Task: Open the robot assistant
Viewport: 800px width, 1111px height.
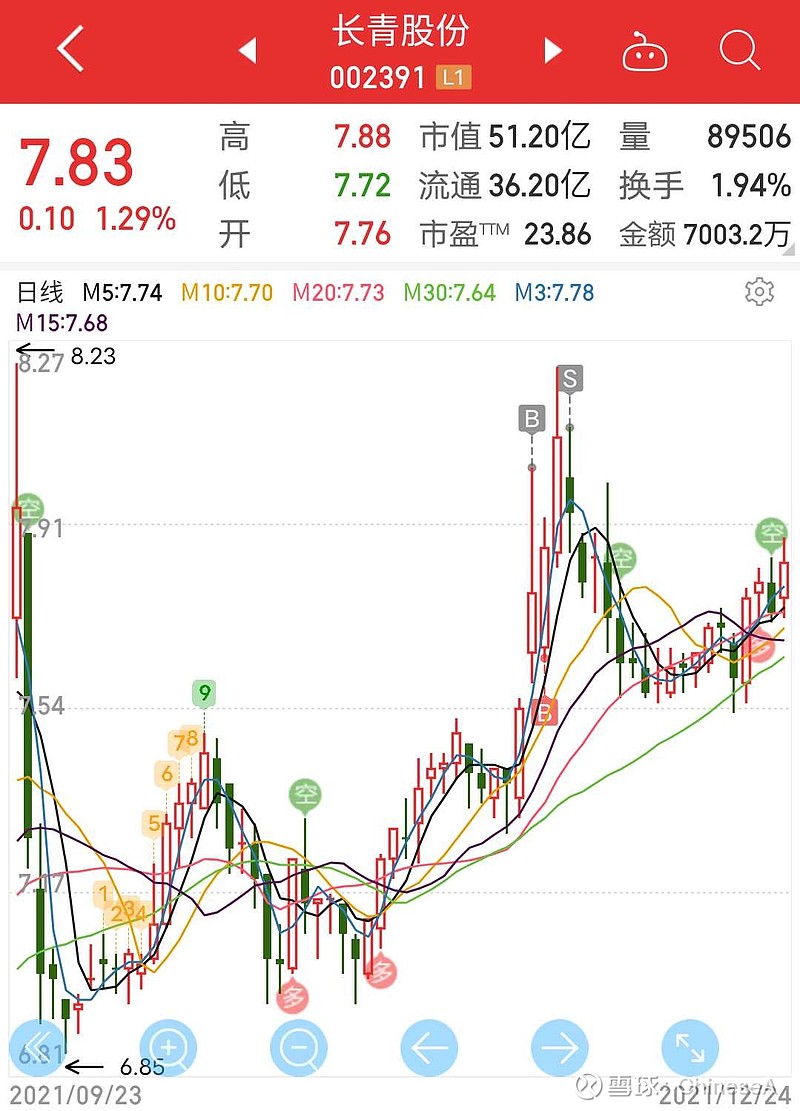Action: coord(644,51)
